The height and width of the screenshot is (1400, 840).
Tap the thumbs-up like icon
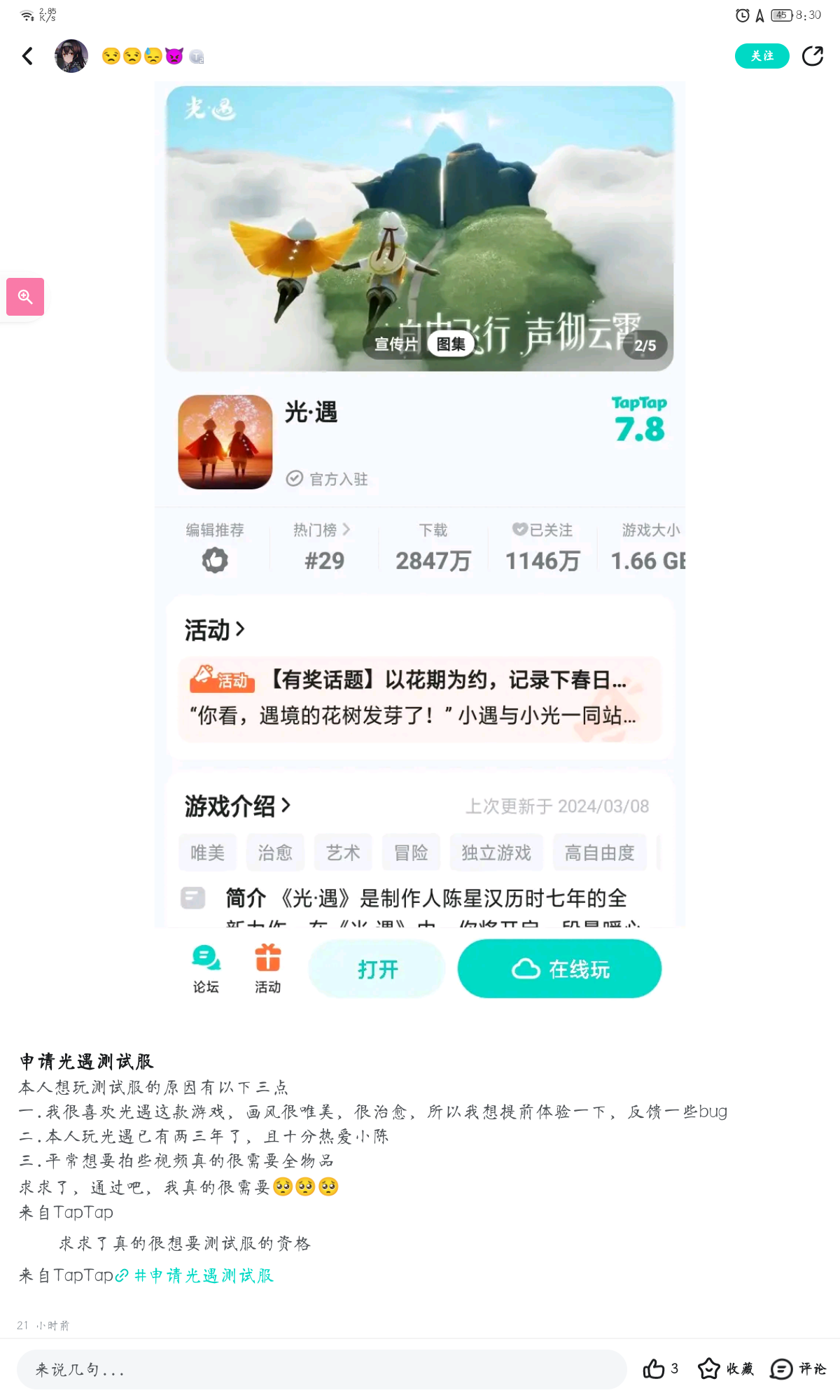click(x=655, y=1370)
